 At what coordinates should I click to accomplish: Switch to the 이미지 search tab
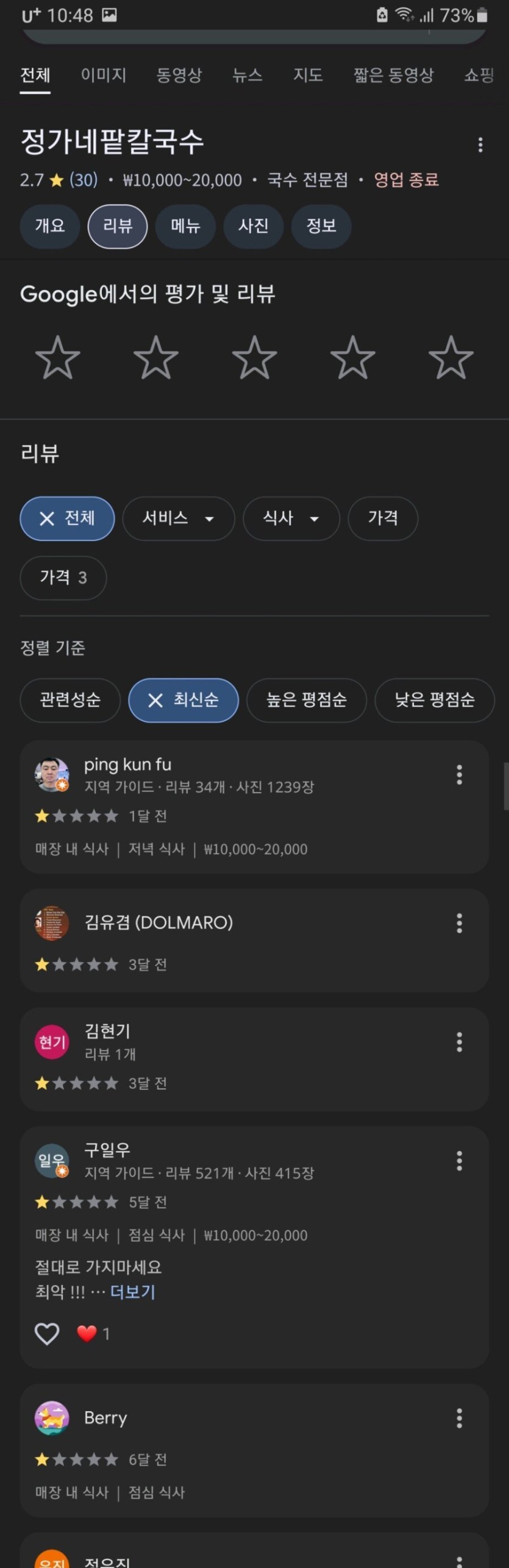104,75
